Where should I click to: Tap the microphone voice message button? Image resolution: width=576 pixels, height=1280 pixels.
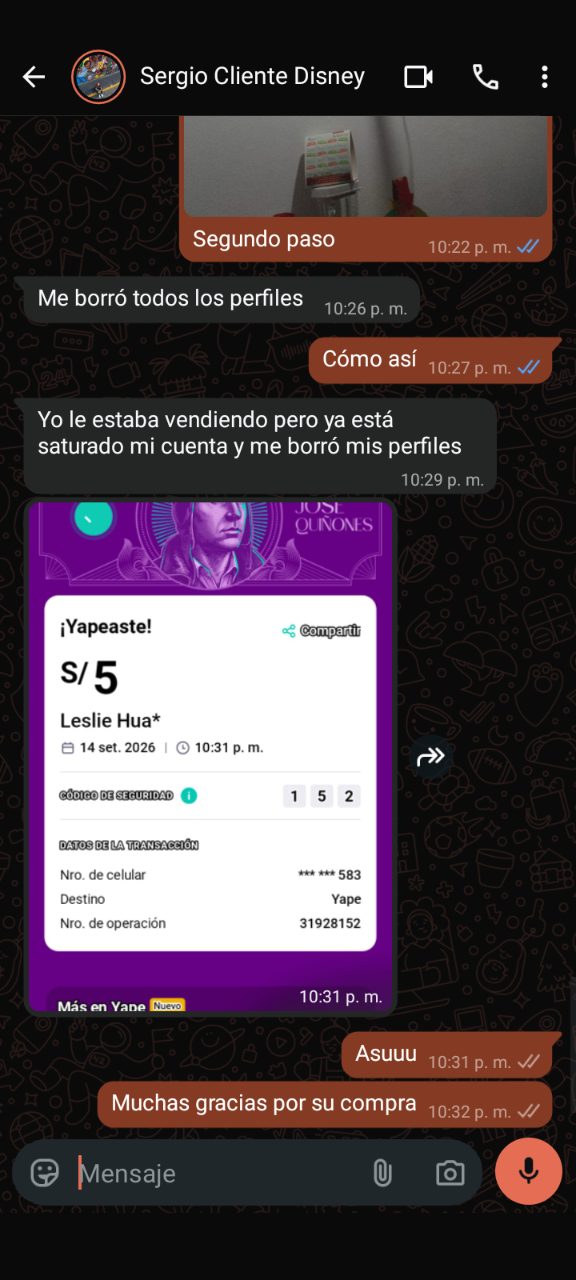529,1171
